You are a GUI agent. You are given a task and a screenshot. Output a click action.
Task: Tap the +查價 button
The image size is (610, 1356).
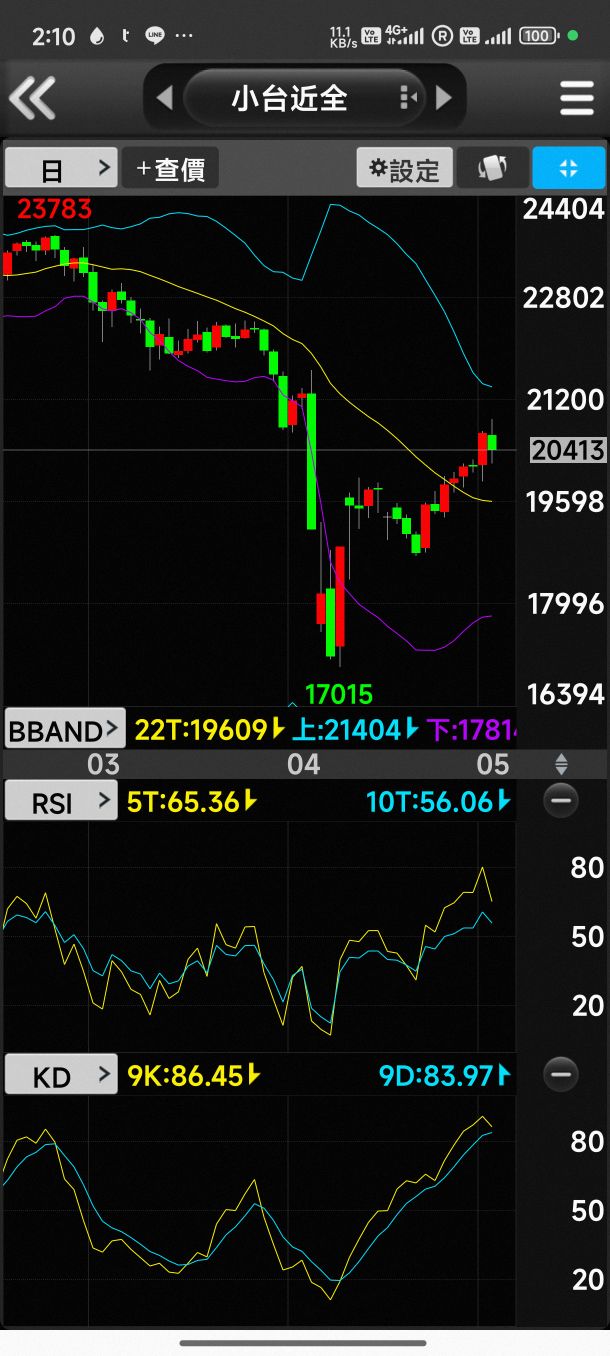tap(170, 168)
